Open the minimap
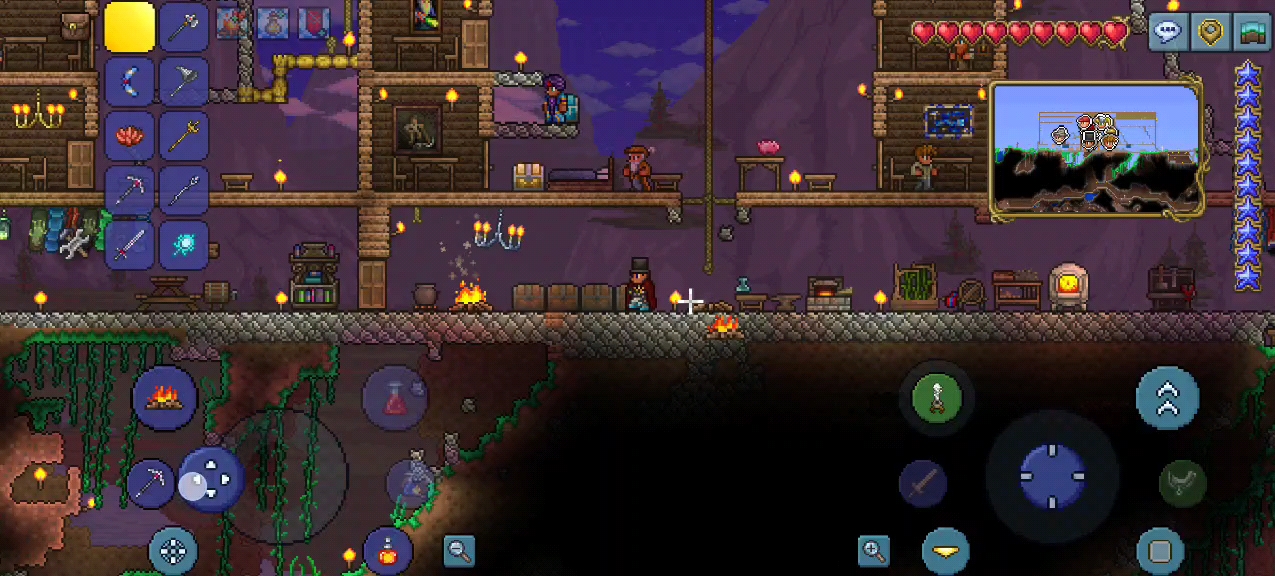Image resolution: width=1275 pixels, height=576 pixels. click(1095, 148)
